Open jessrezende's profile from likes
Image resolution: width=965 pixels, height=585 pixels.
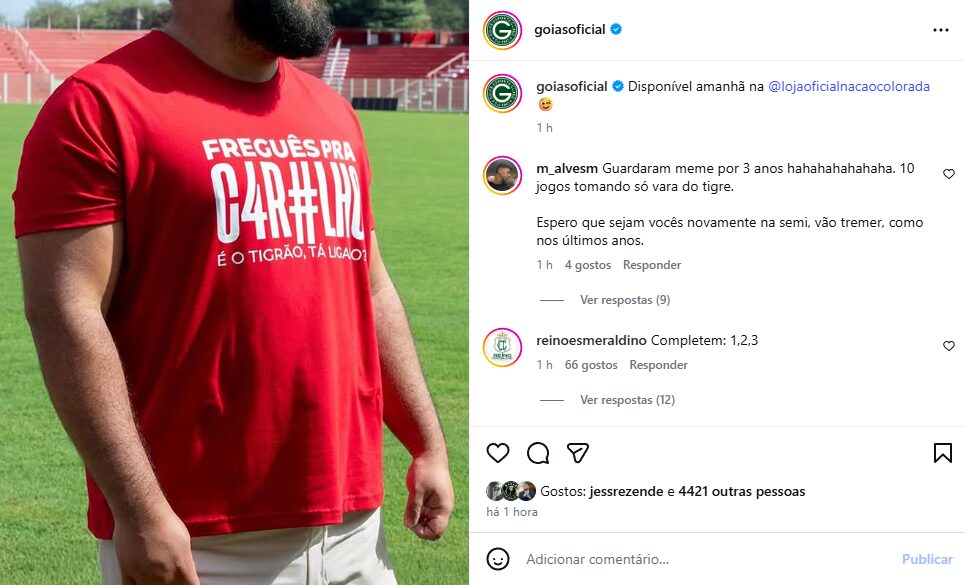(x=627, y=491)
